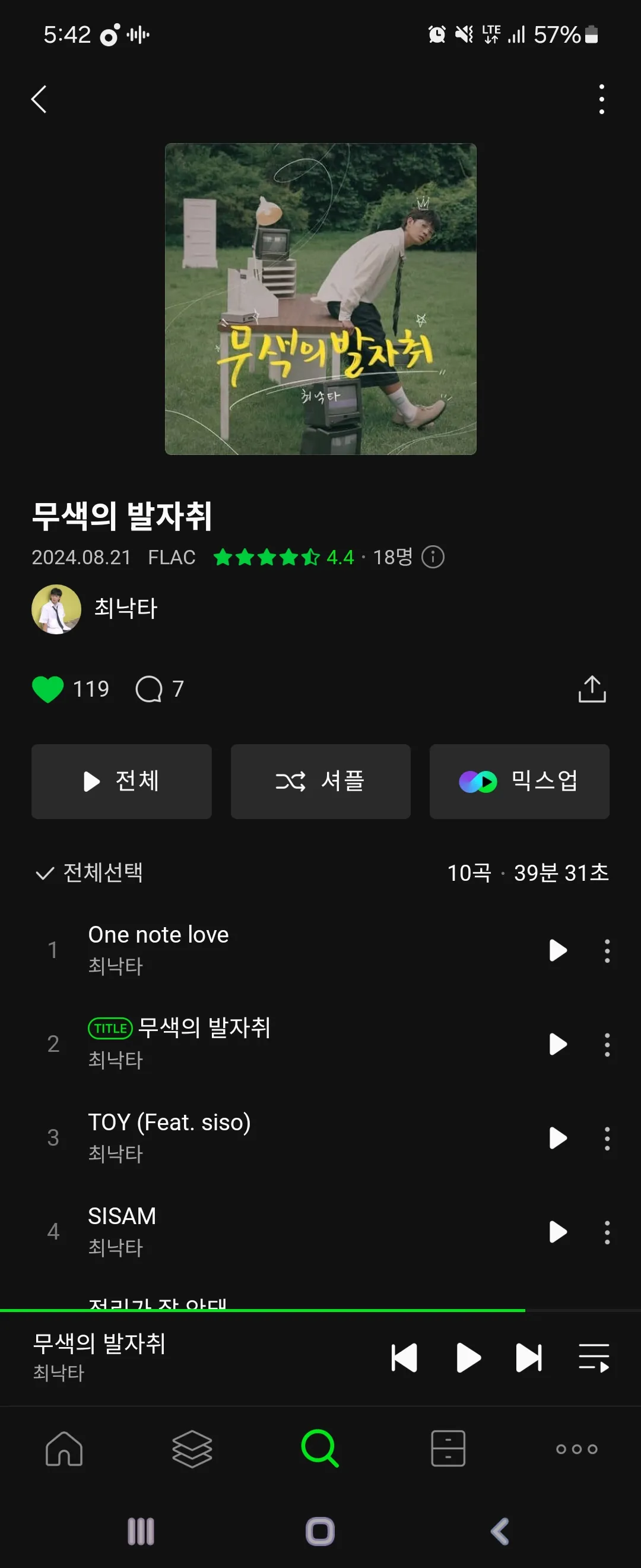Screen dimensions: 641x1568
Task: Play all songs with 전체 button
Action: tap(122, 781)
